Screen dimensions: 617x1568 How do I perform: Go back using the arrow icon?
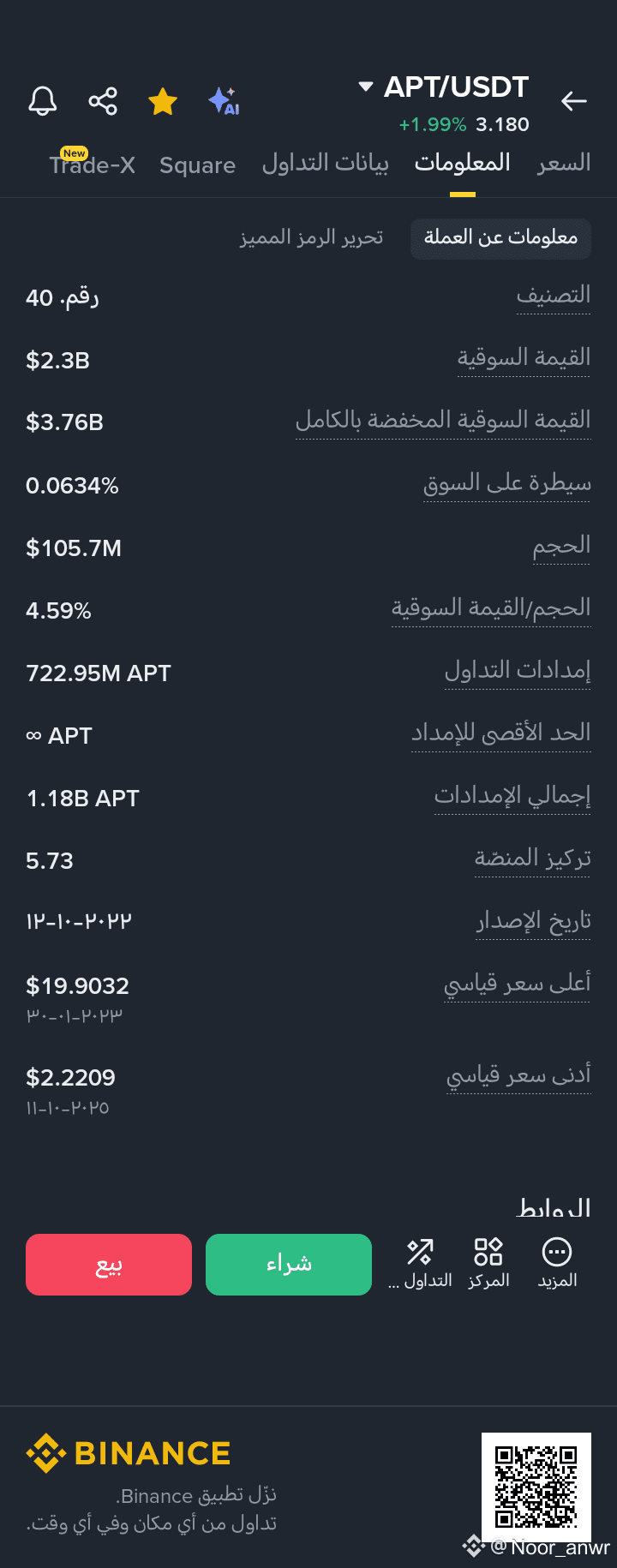click(x=573, y=101)
